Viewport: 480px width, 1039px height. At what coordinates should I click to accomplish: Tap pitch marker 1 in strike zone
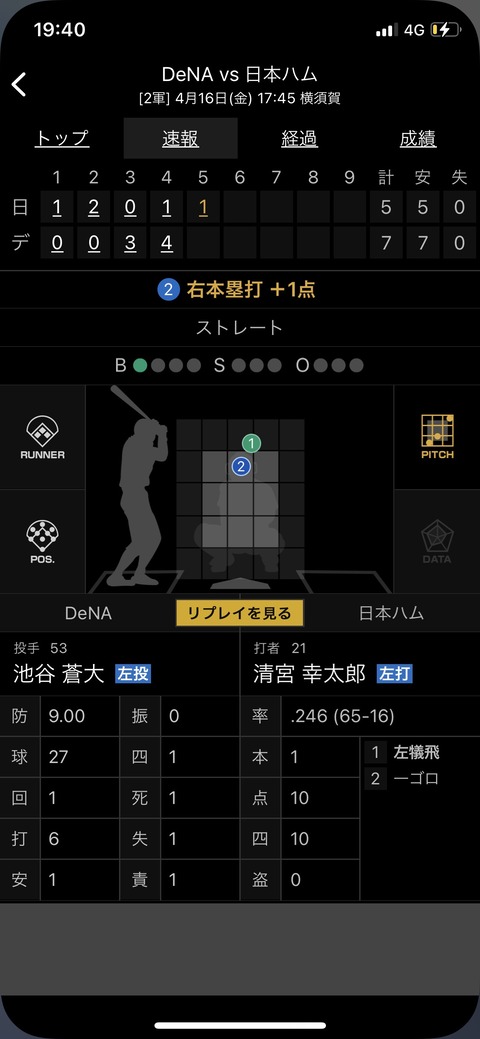point(251,443)
